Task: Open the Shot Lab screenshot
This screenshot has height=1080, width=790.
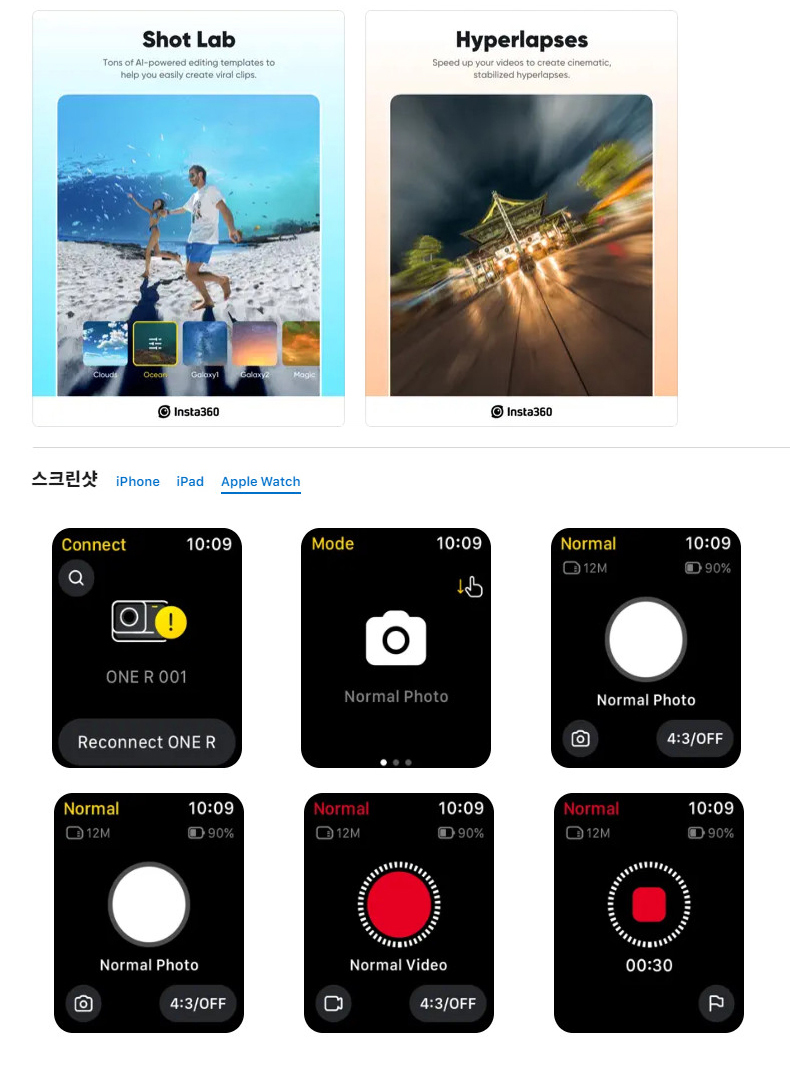Action: (x=188, y=220)
